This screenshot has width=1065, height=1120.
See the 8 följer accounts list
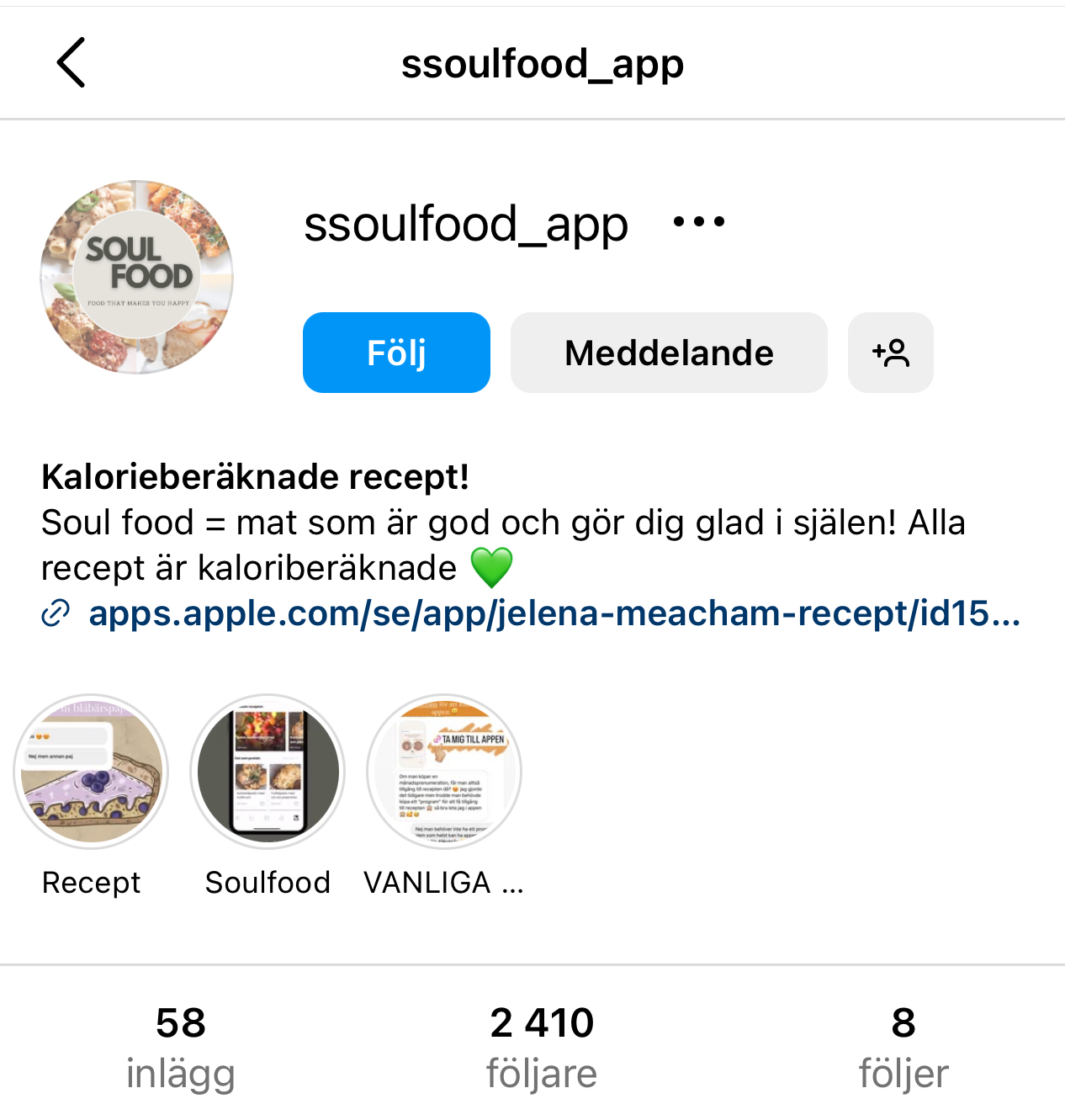tap(903, 1047)
